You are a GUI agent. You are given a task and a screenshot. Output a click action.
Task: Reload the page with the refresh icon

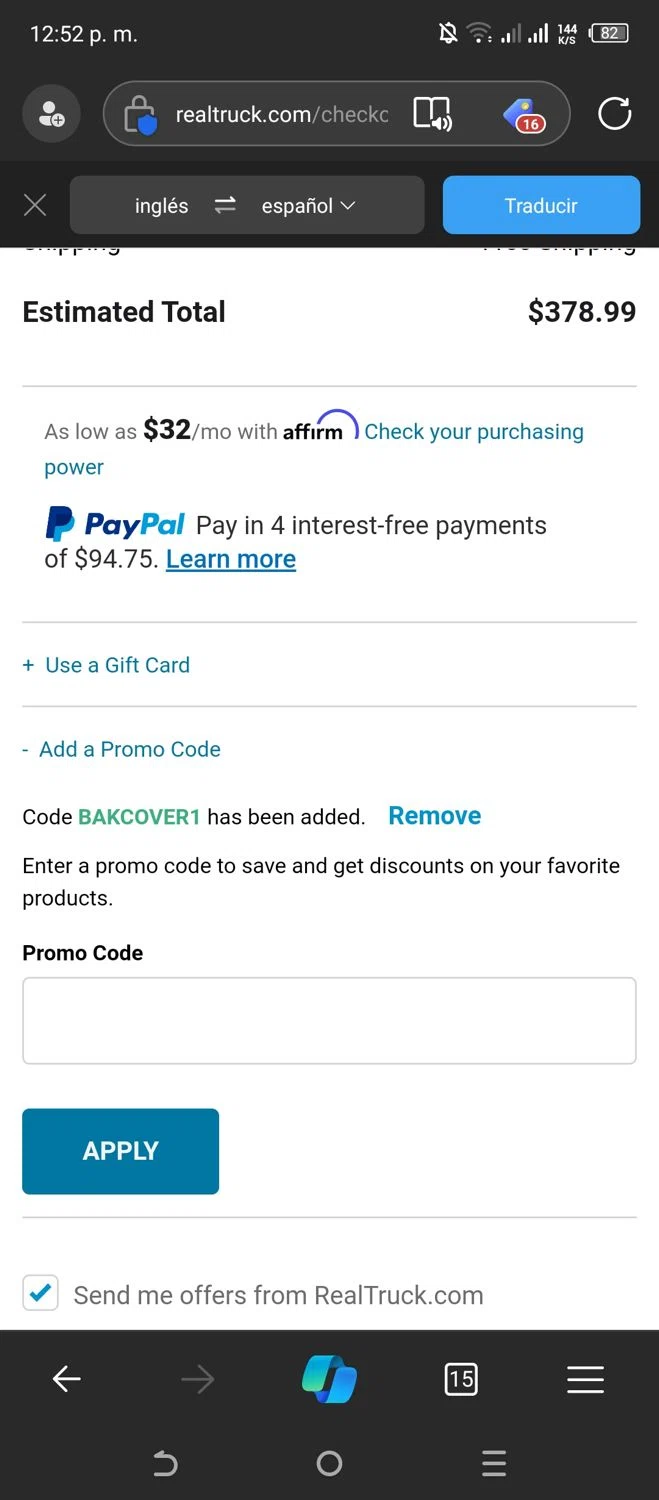pos(614,114)
